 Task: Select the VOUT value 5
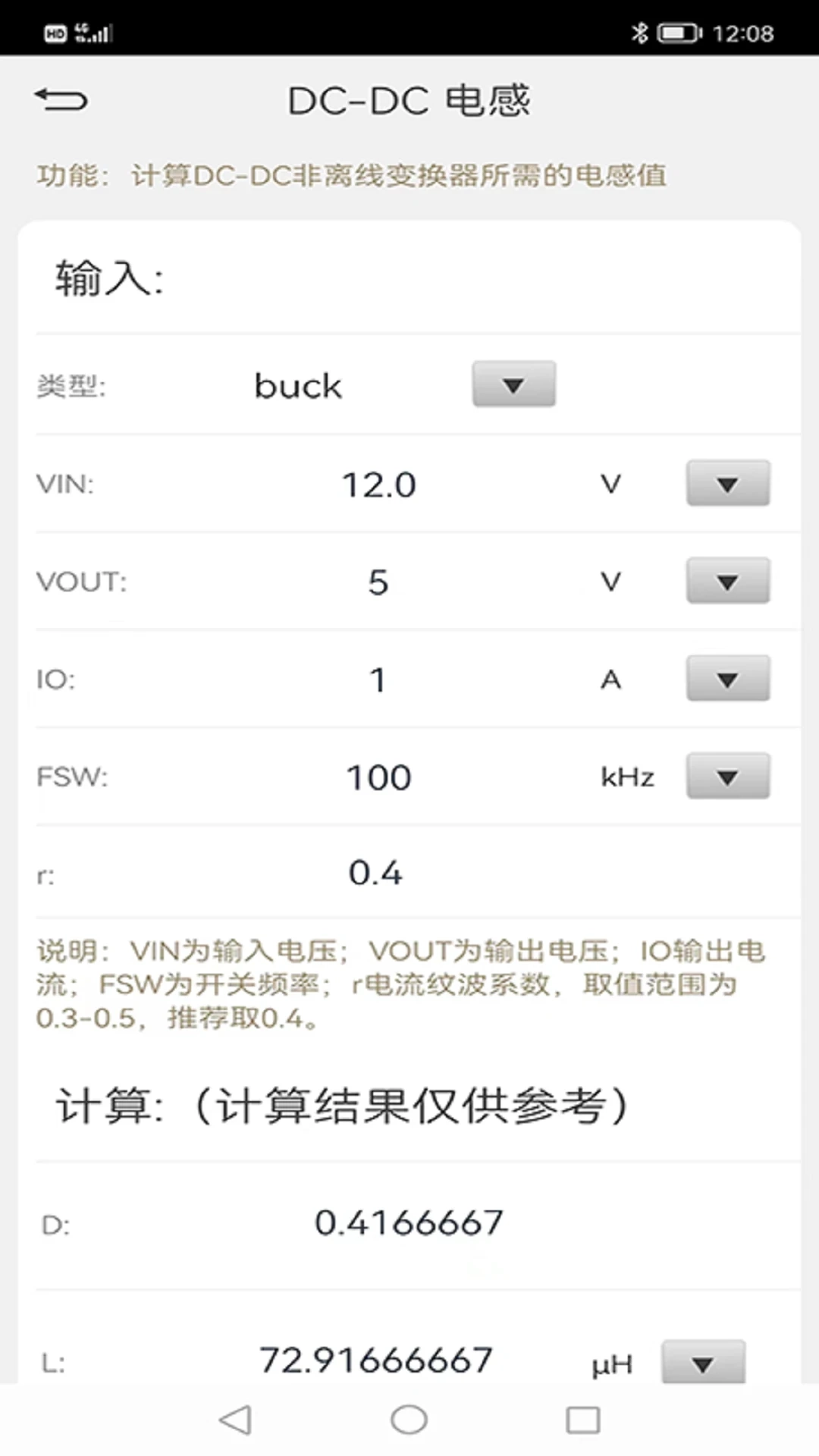point(377,581)
